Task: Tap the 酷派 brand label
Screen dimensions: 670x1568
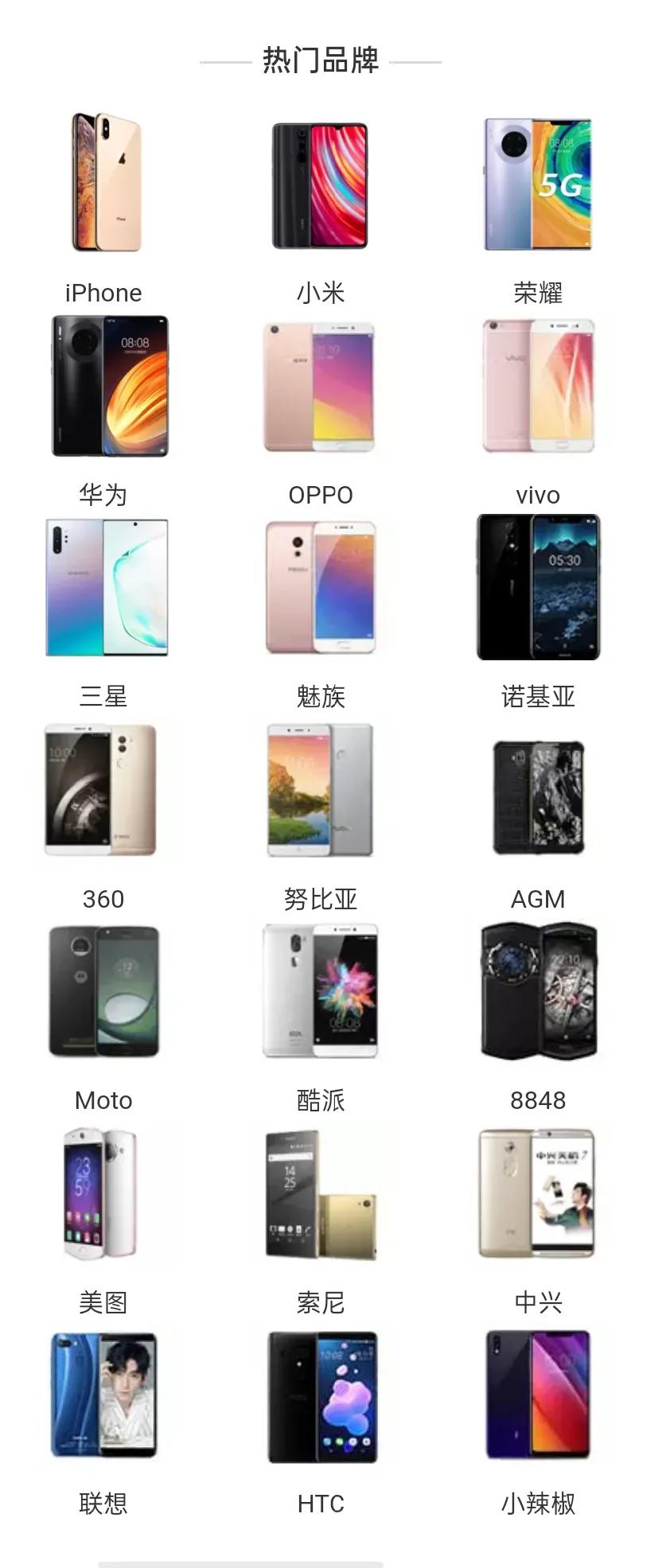Action: [319, 1101]
